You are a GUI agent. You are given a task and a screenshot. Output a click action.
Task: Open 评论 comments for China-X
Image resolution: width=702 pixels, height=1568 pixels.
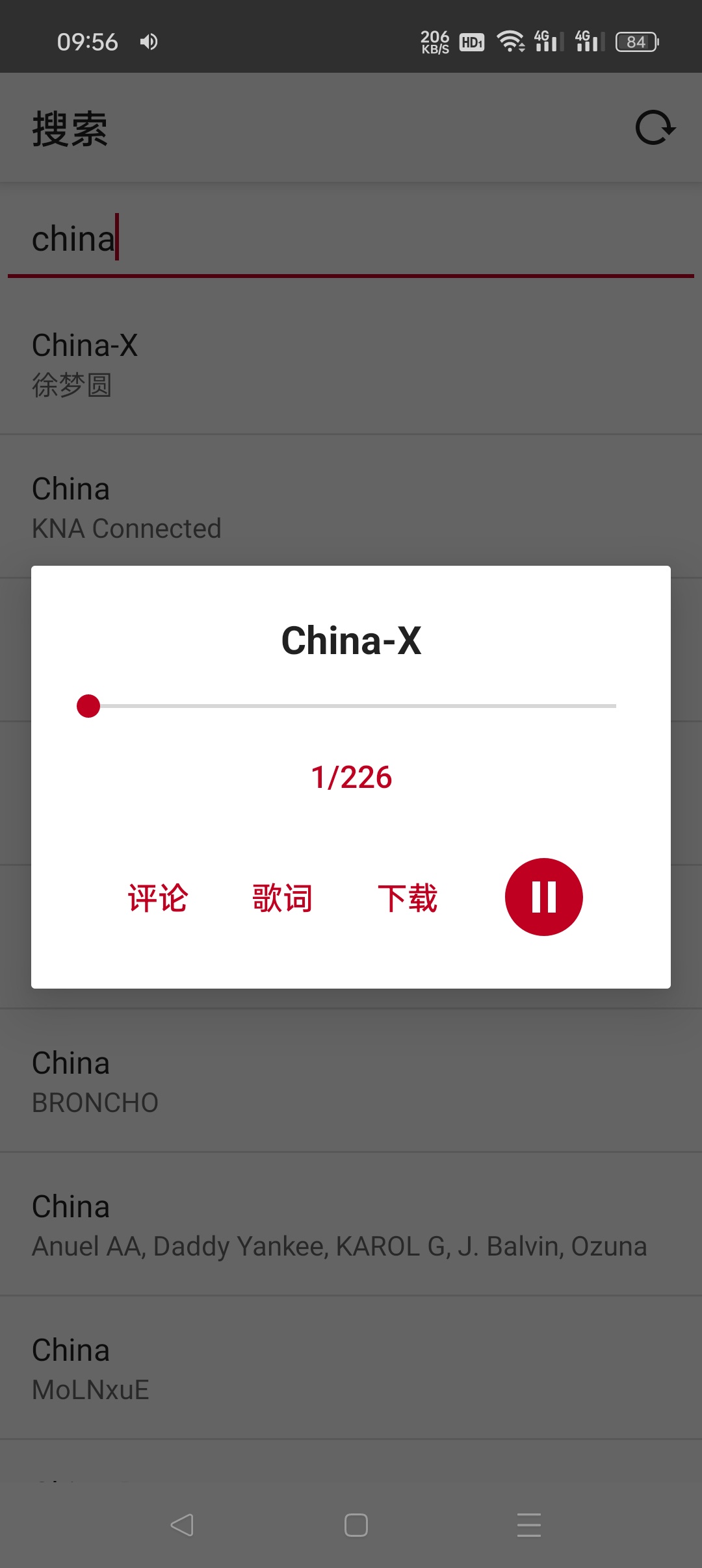pyautogui.click(x=158, y=898)
